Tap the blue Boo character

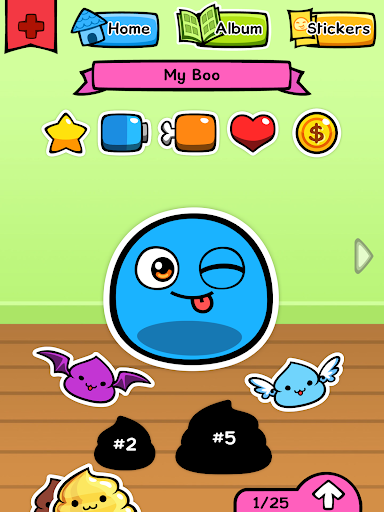tap(191, 289)
